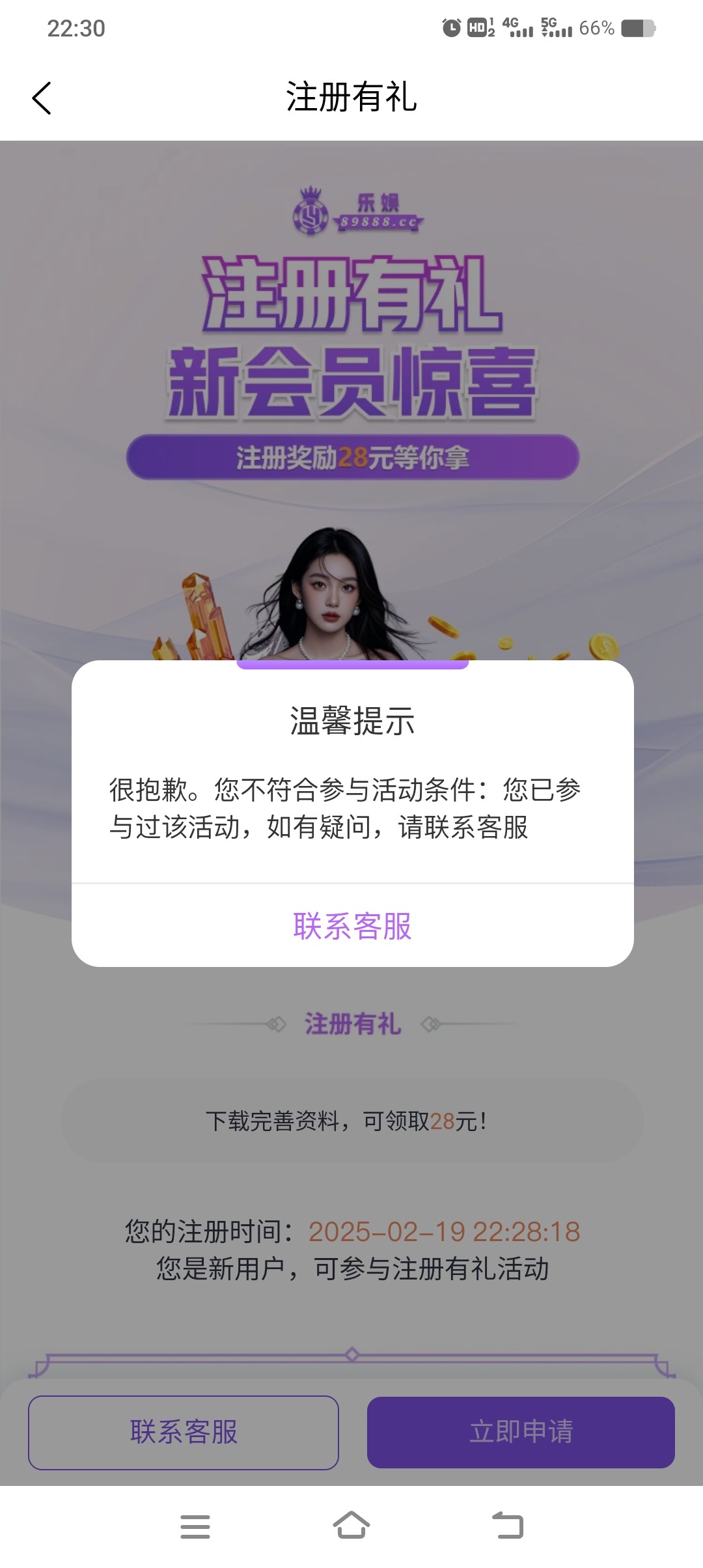Go back using the top-left arrow
The width and height of the screenshot is (703, 1568).
42,98
